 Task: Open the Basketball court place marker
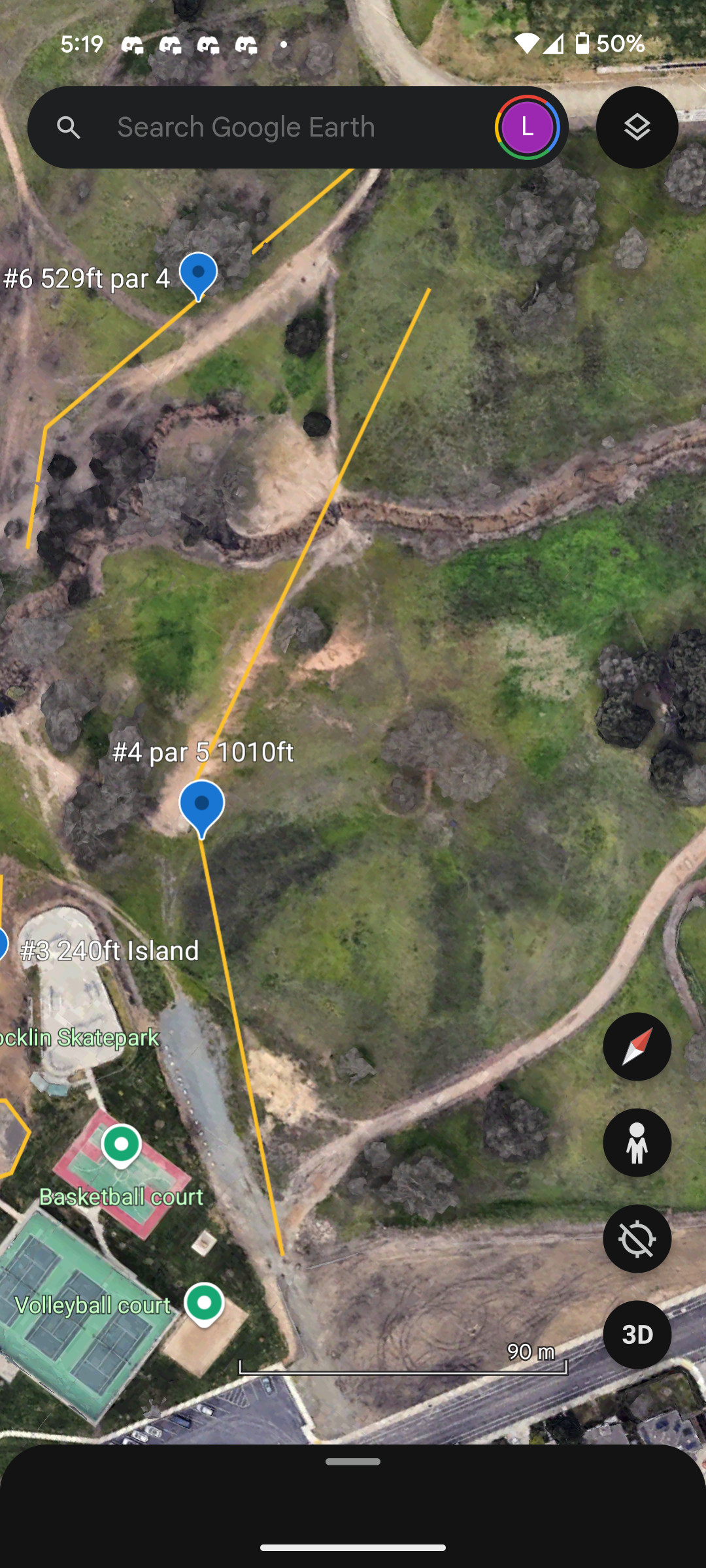[x=121, y=1145]
